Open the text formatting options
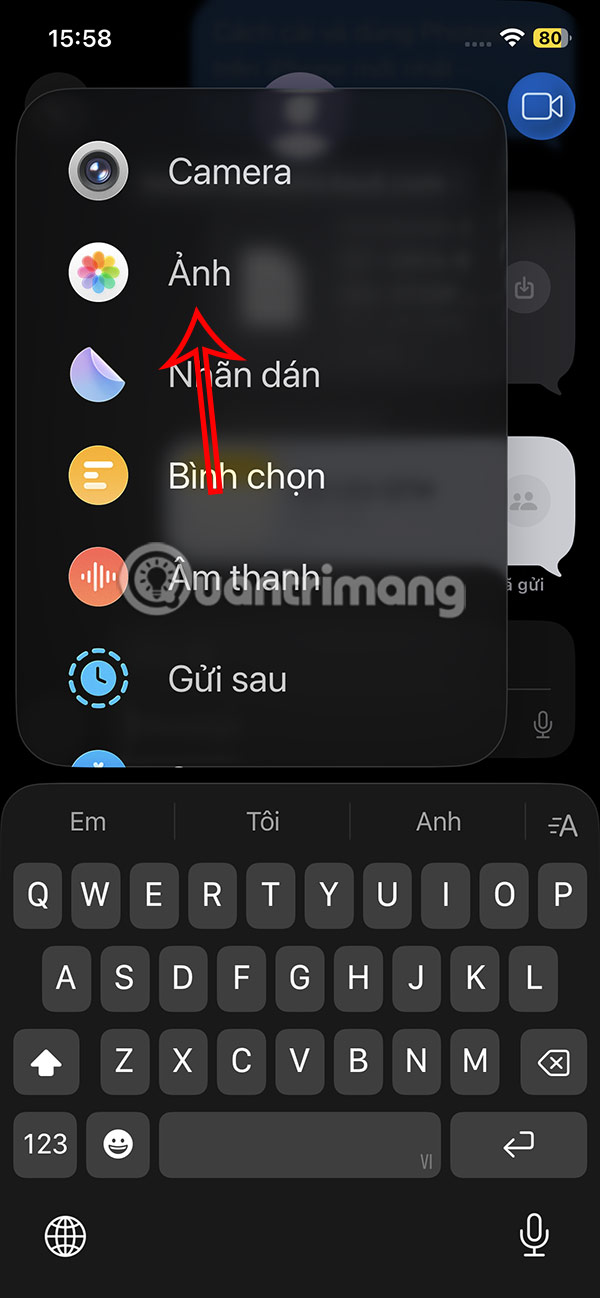Screen dimensions: 600x1298 pos(563,825)
